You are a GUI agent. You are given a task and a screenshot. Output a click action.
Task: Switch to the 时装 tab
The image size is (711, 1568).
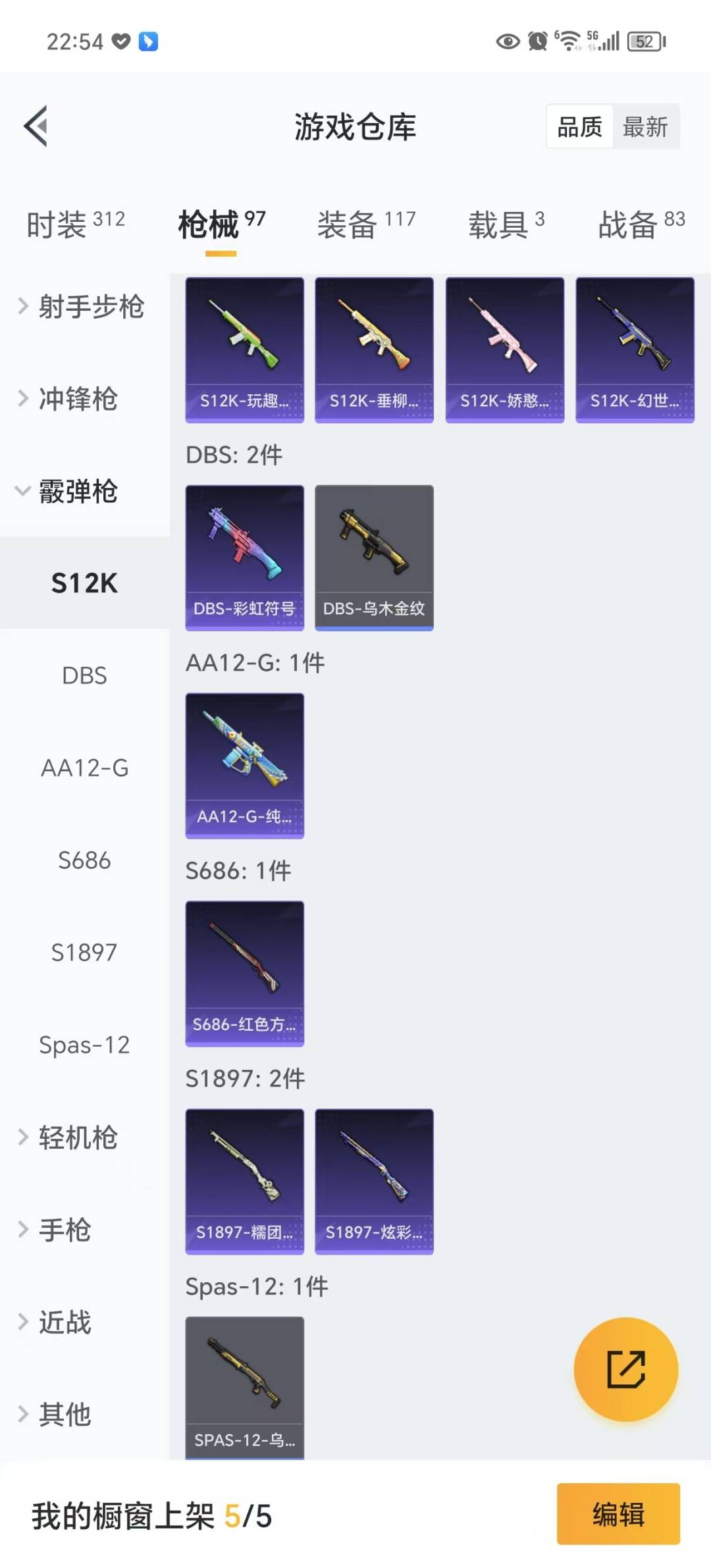pos(75,224)
